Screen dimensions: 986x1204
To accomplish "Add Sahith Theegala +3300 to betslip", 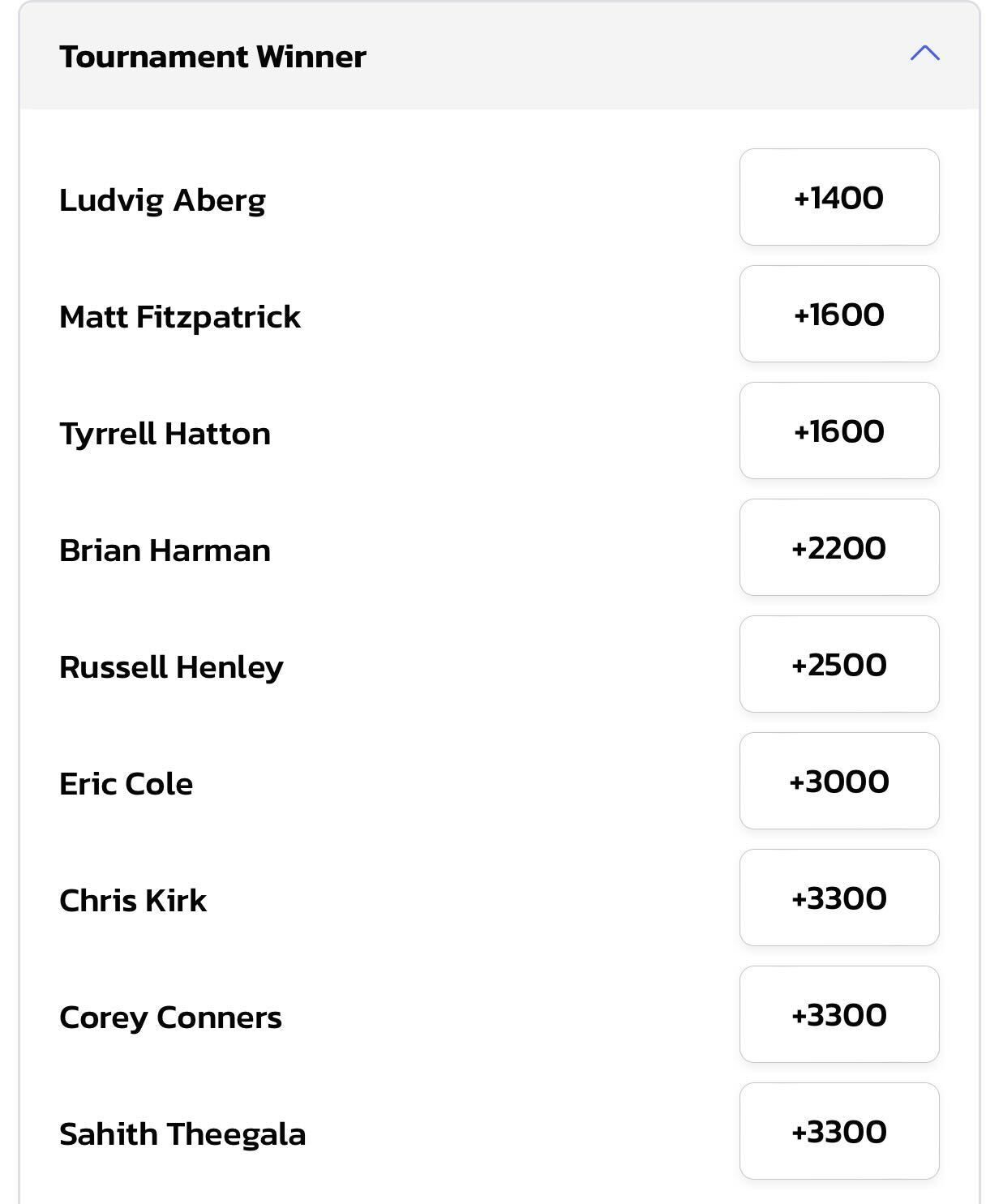I will pos(839,1131).
